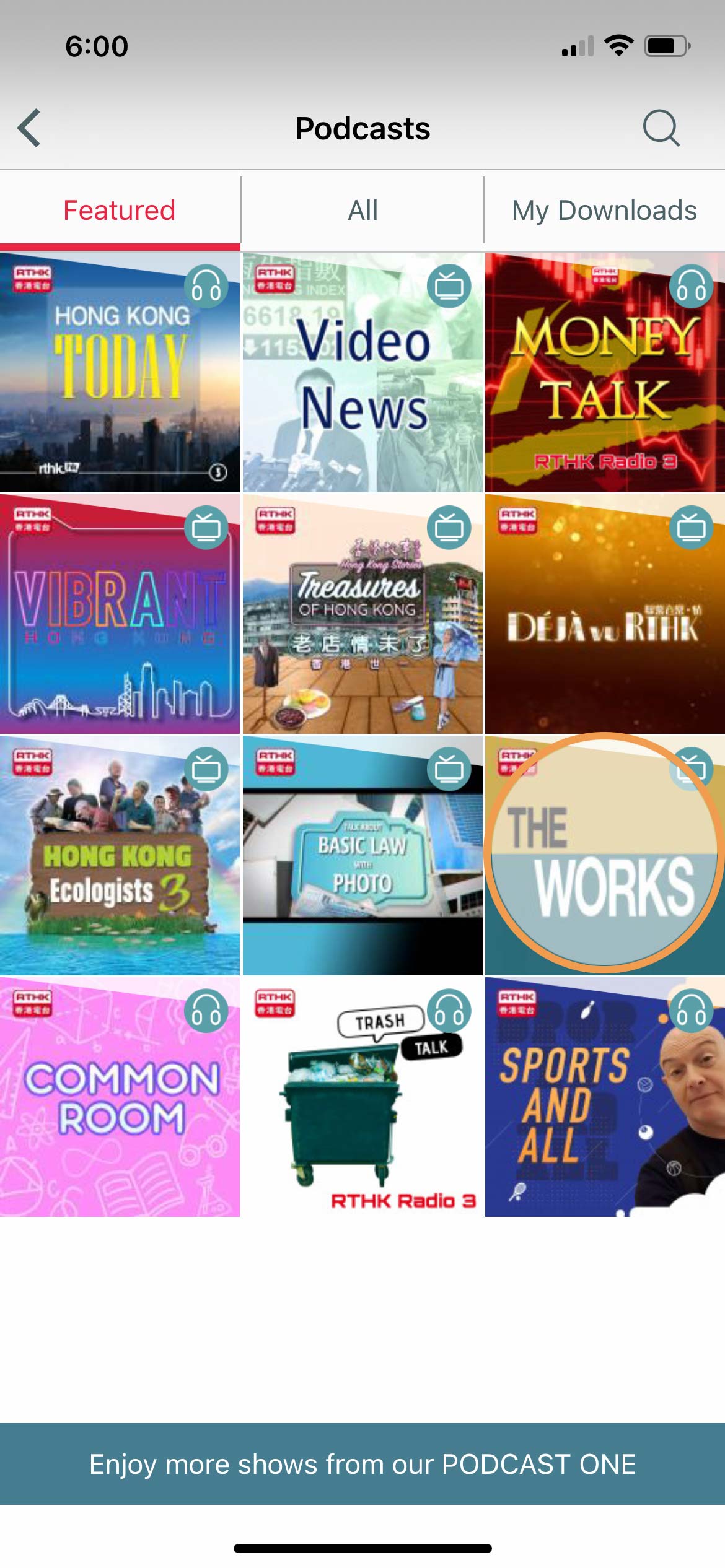
Task: Open the Sports and All podcast
Action: (605, 1097)
